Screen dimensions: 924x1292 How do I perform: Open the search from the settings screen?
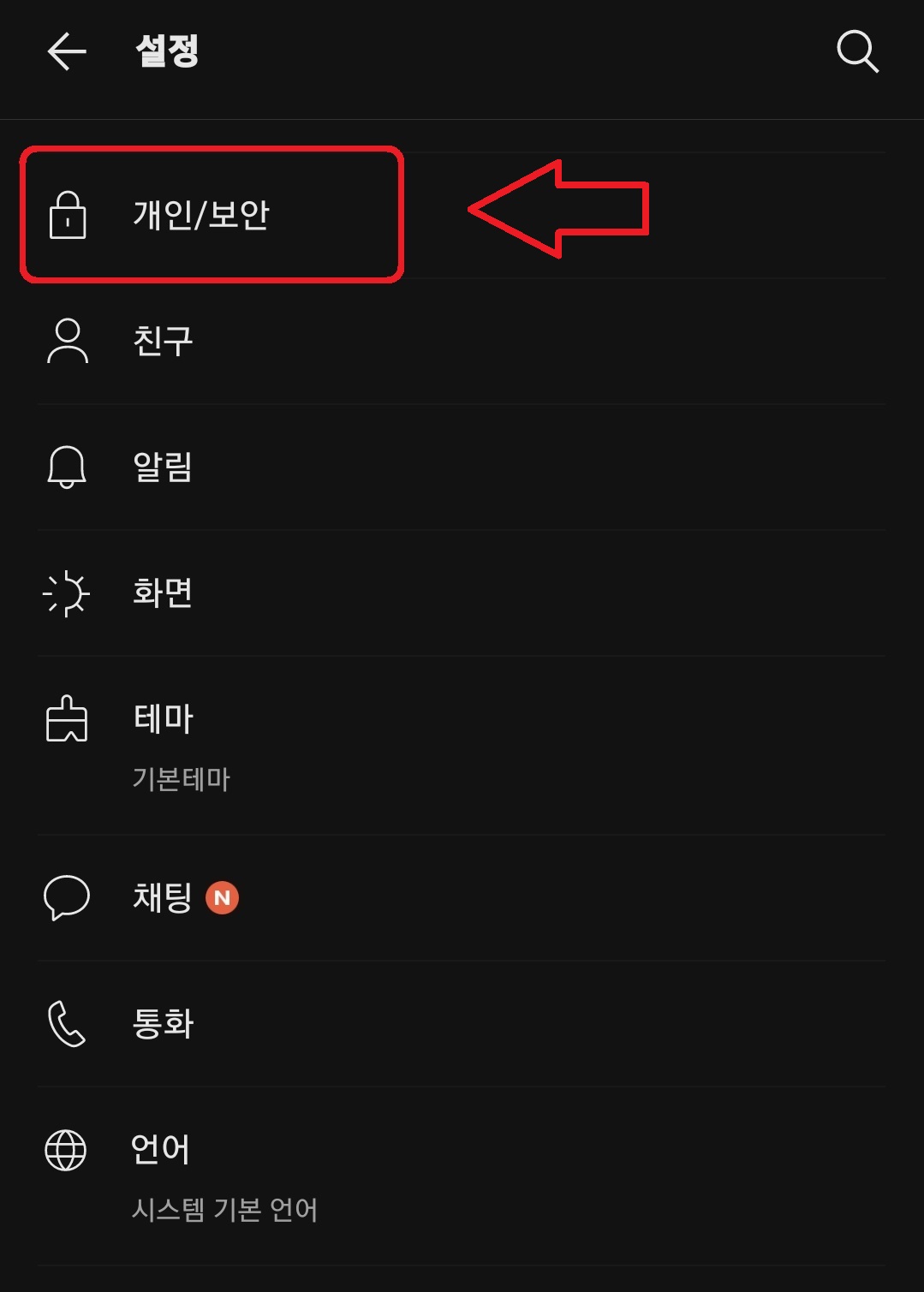pyautogui.click(x=857, y=52)
